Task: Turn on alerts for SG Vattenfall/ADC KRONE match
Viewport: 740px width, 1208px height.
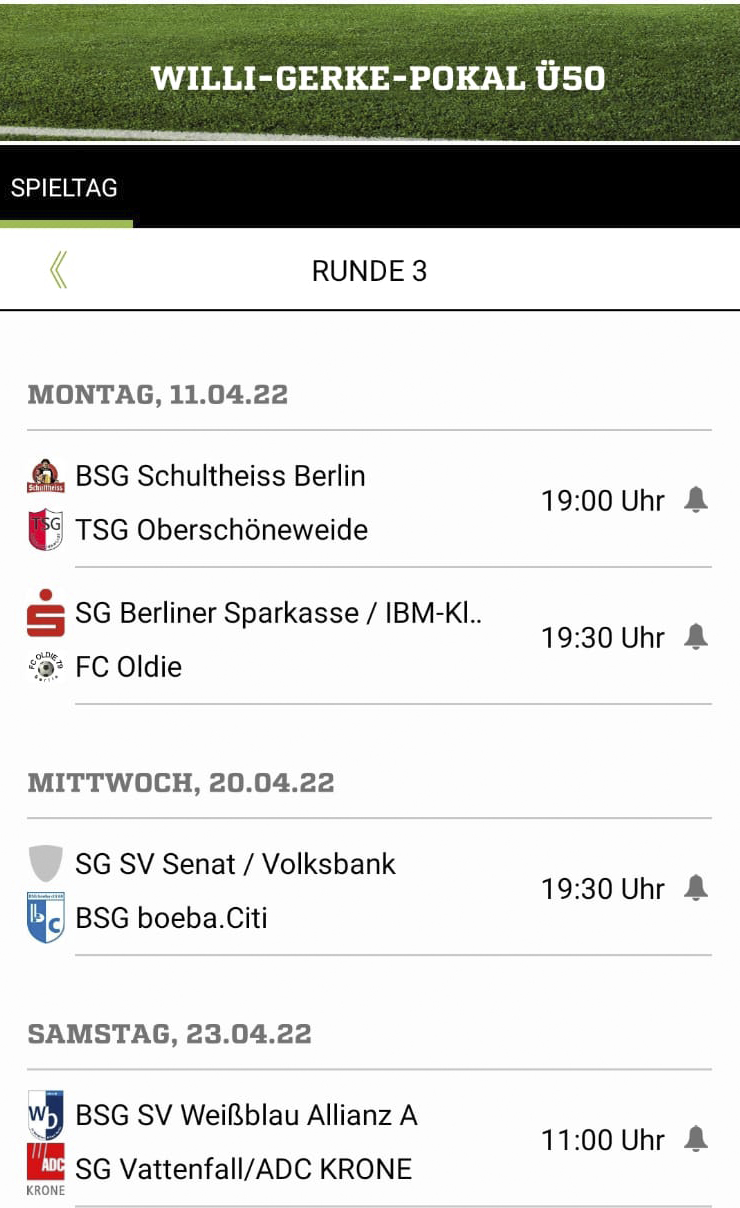Action: [x=696, y=1139]
